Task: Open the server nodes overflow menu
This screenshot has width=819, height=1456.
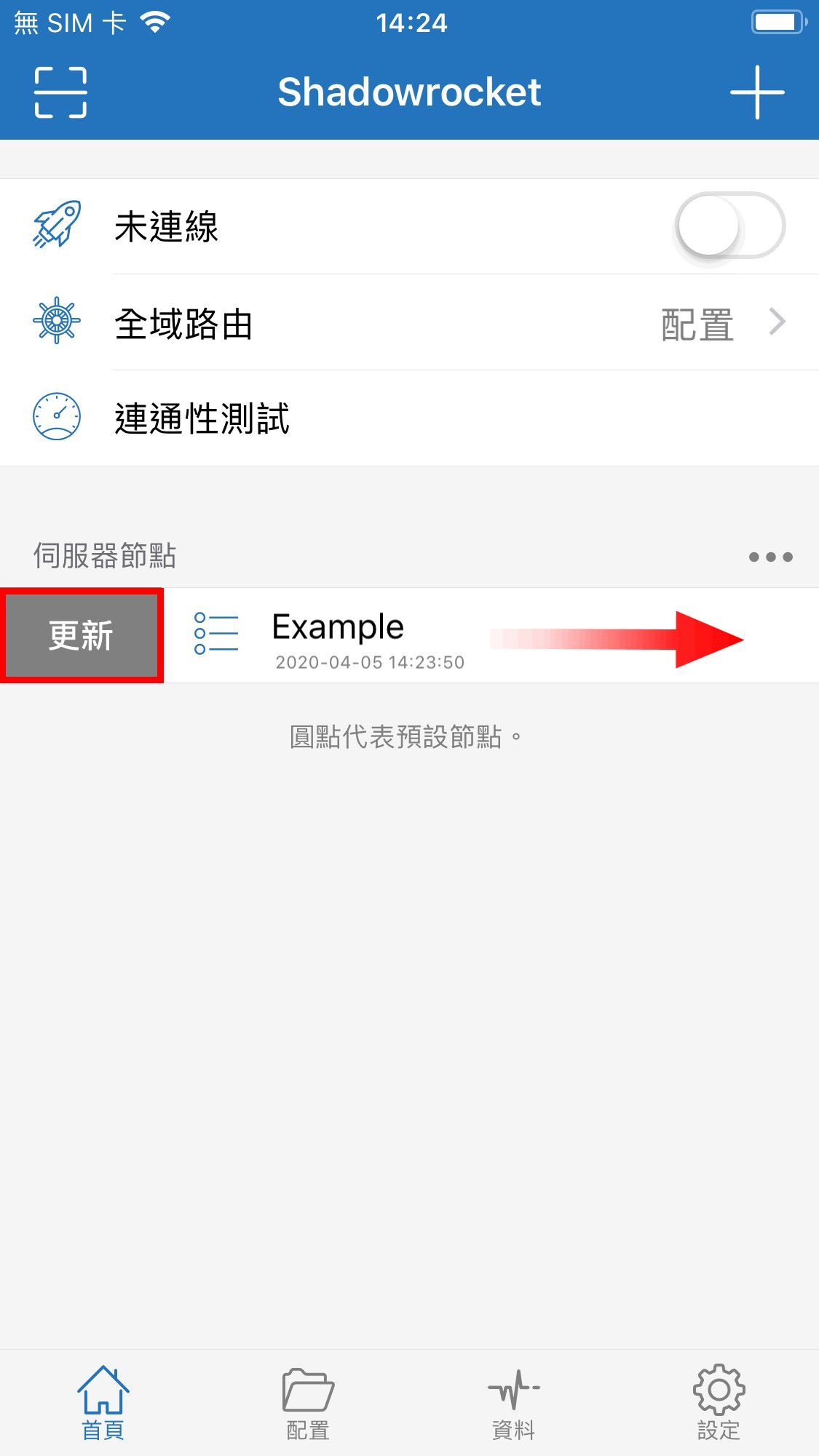Action: pos(770,557)
